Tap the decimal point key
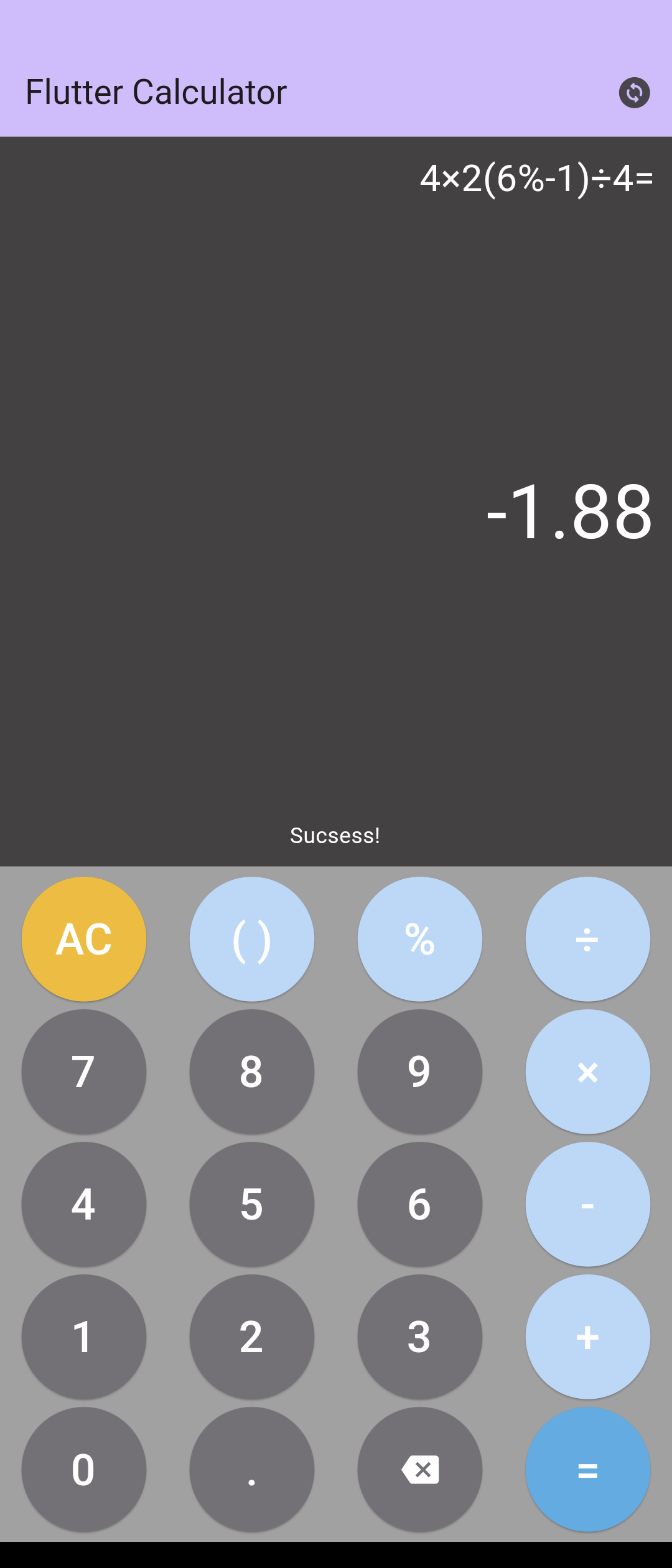The image size is (672, 1568). (x=251, y=1468)
